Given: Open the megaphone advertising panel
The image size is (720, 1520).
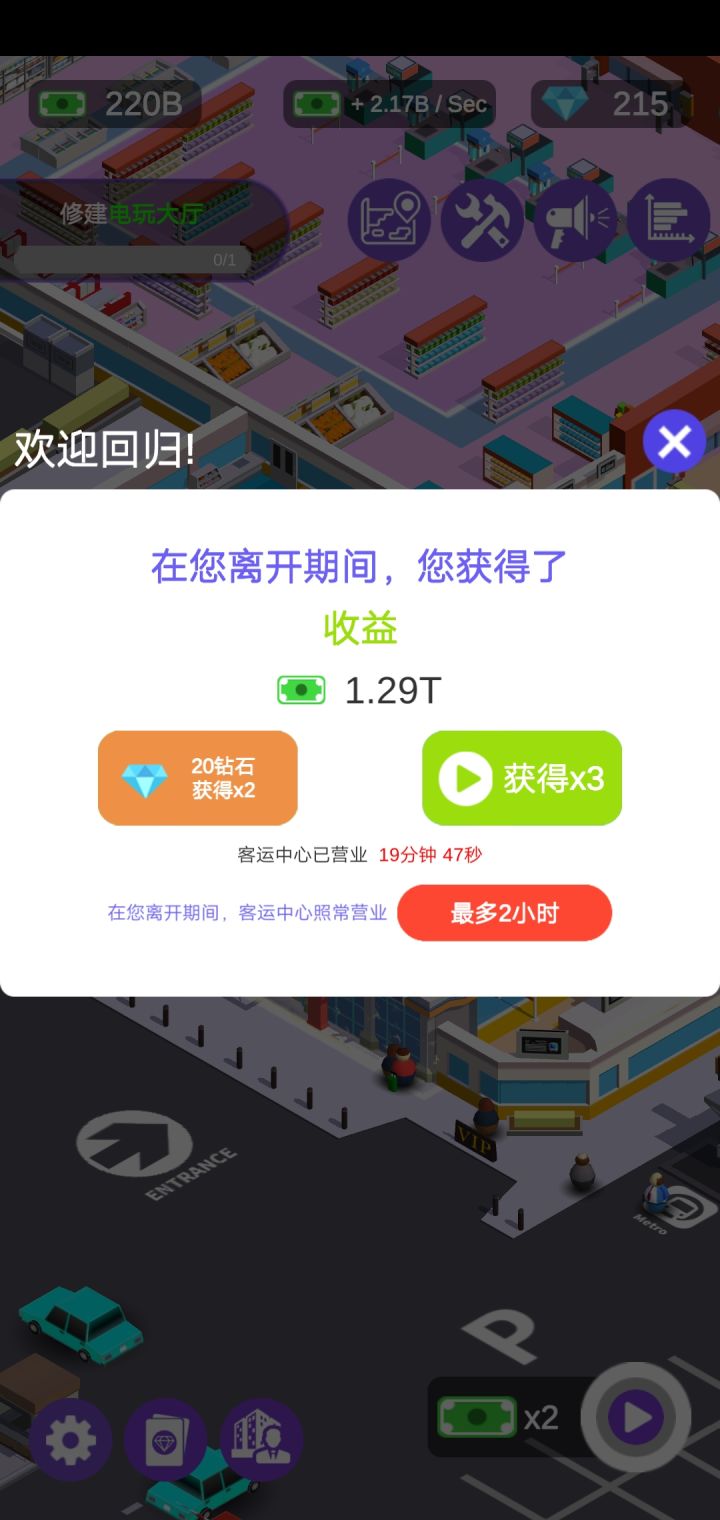Looking at the screenshot, I should [x=574, y=218].
